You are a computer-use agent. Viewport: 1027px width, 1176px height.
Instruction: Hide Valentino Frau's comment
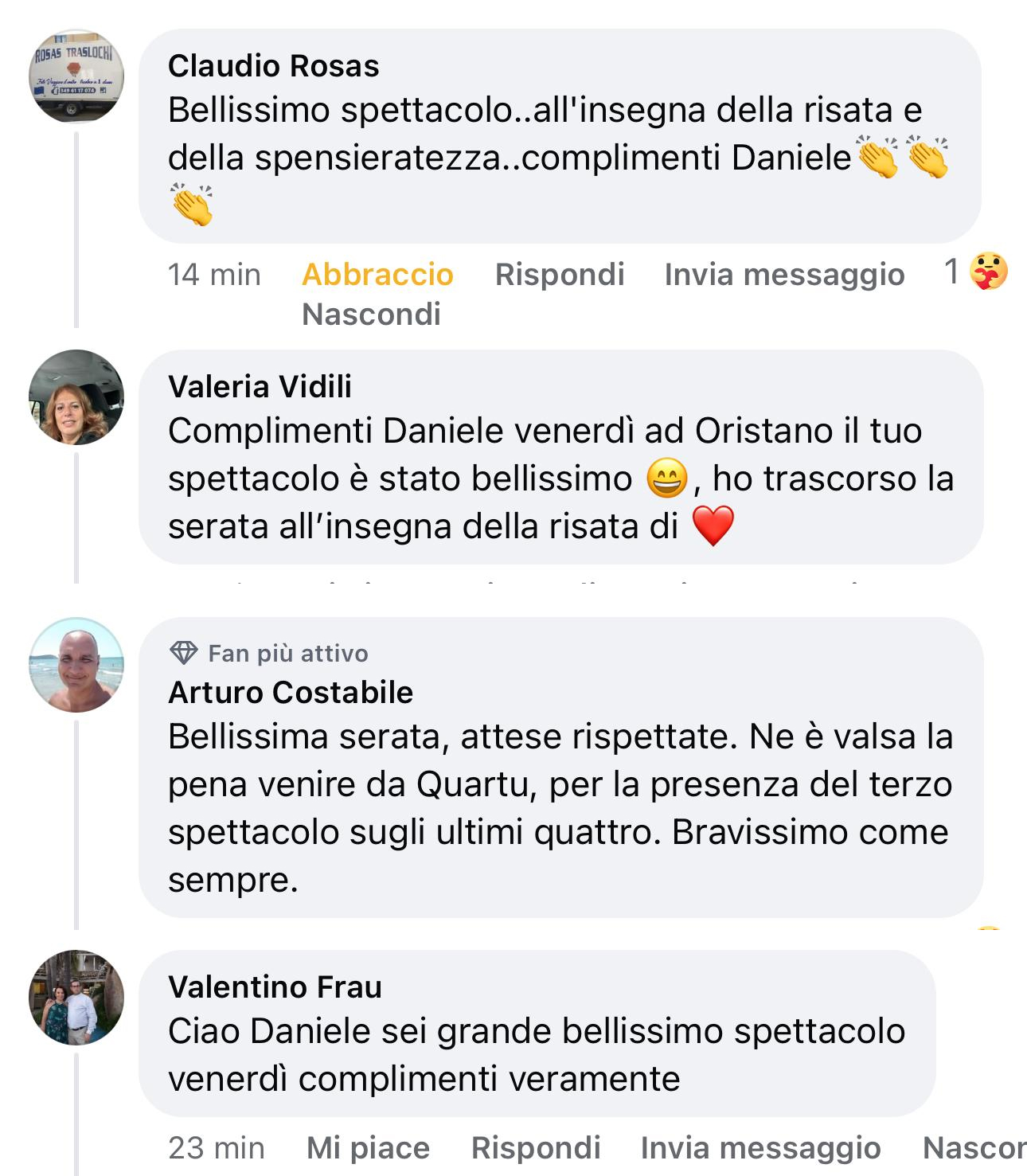pyautogui.click(x=973, y=1148)
